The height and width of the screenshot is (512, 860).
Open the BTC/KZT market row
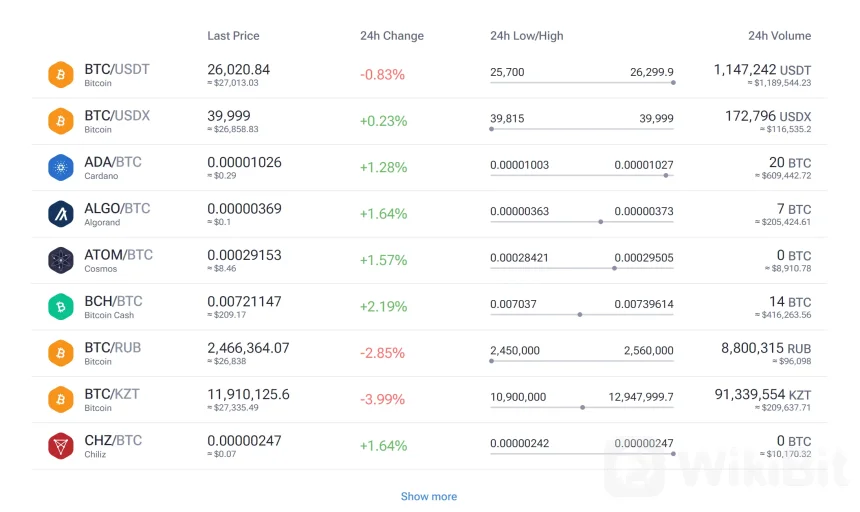point(111,394)
